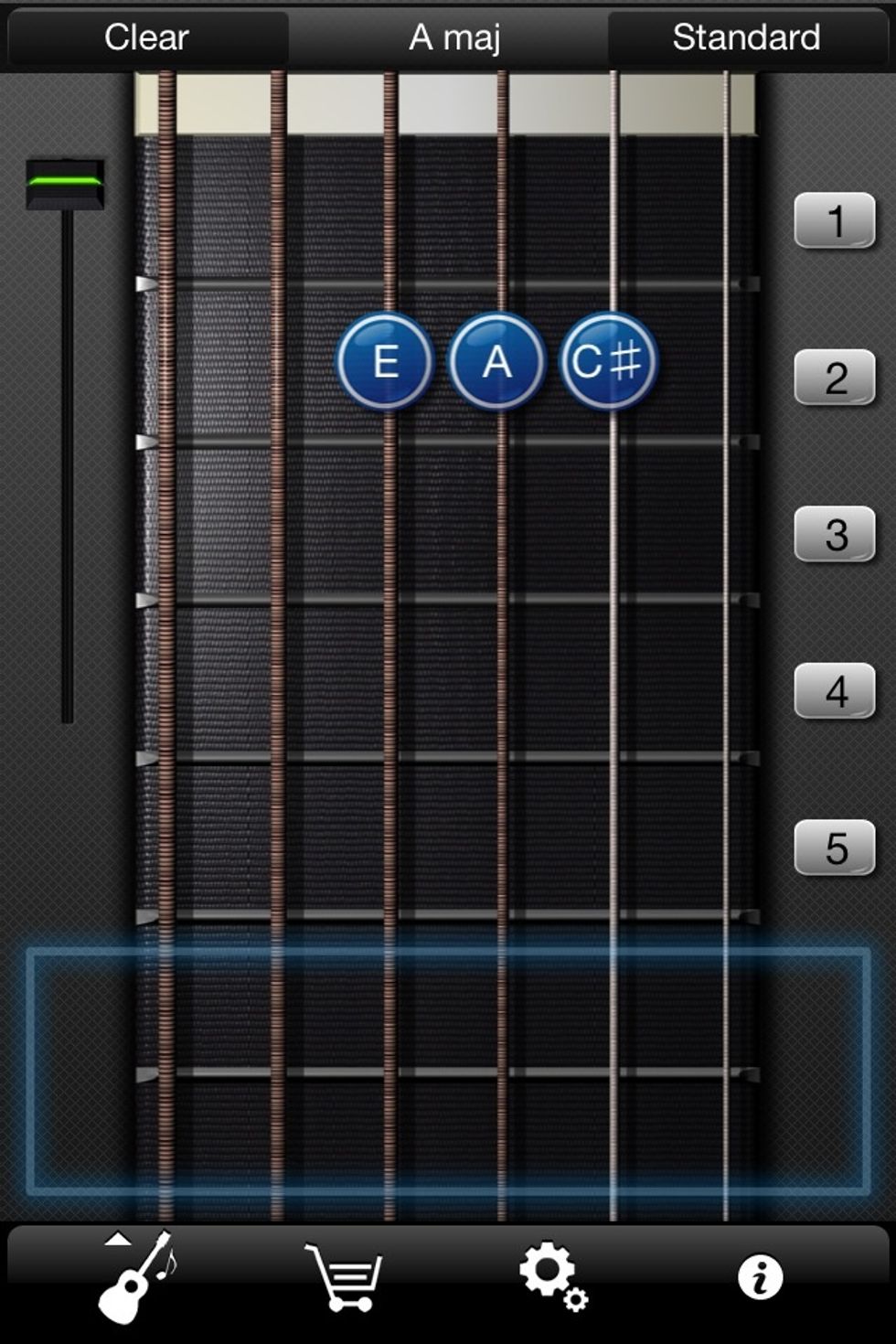Image resolution: width=896 pixels, height=1344 pixels.
Task: Jump to fret position 3
Action: click(x=835, y=535)
